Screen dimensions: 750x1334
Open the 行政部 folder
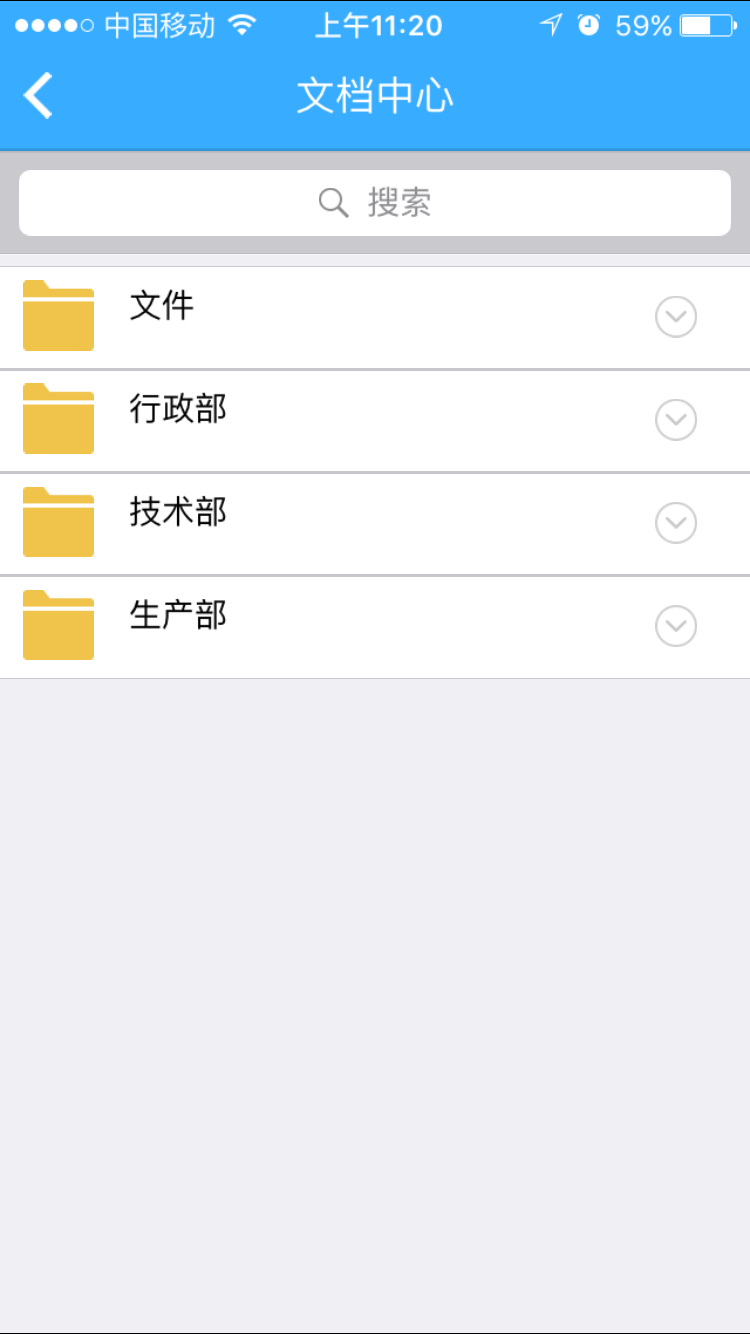tap(375, 420)
